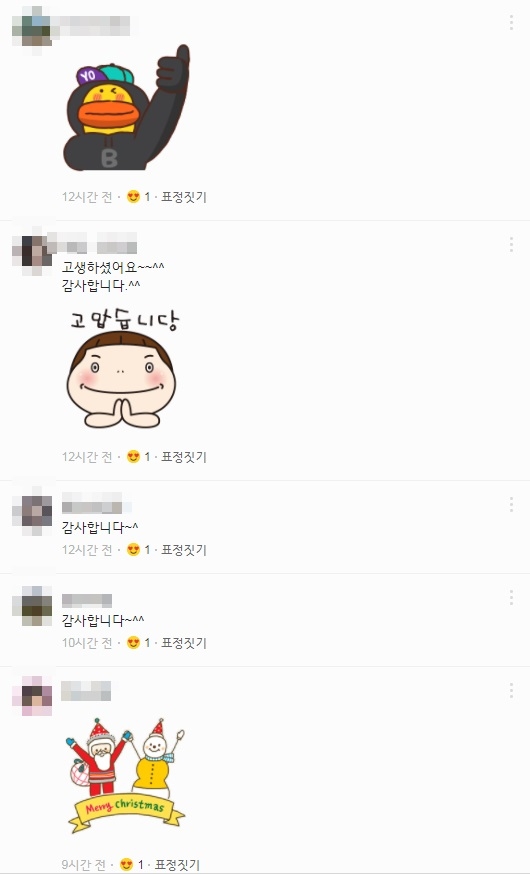Tap 표정짓기 under the duck sticker comment

click(x=184, y=197)
